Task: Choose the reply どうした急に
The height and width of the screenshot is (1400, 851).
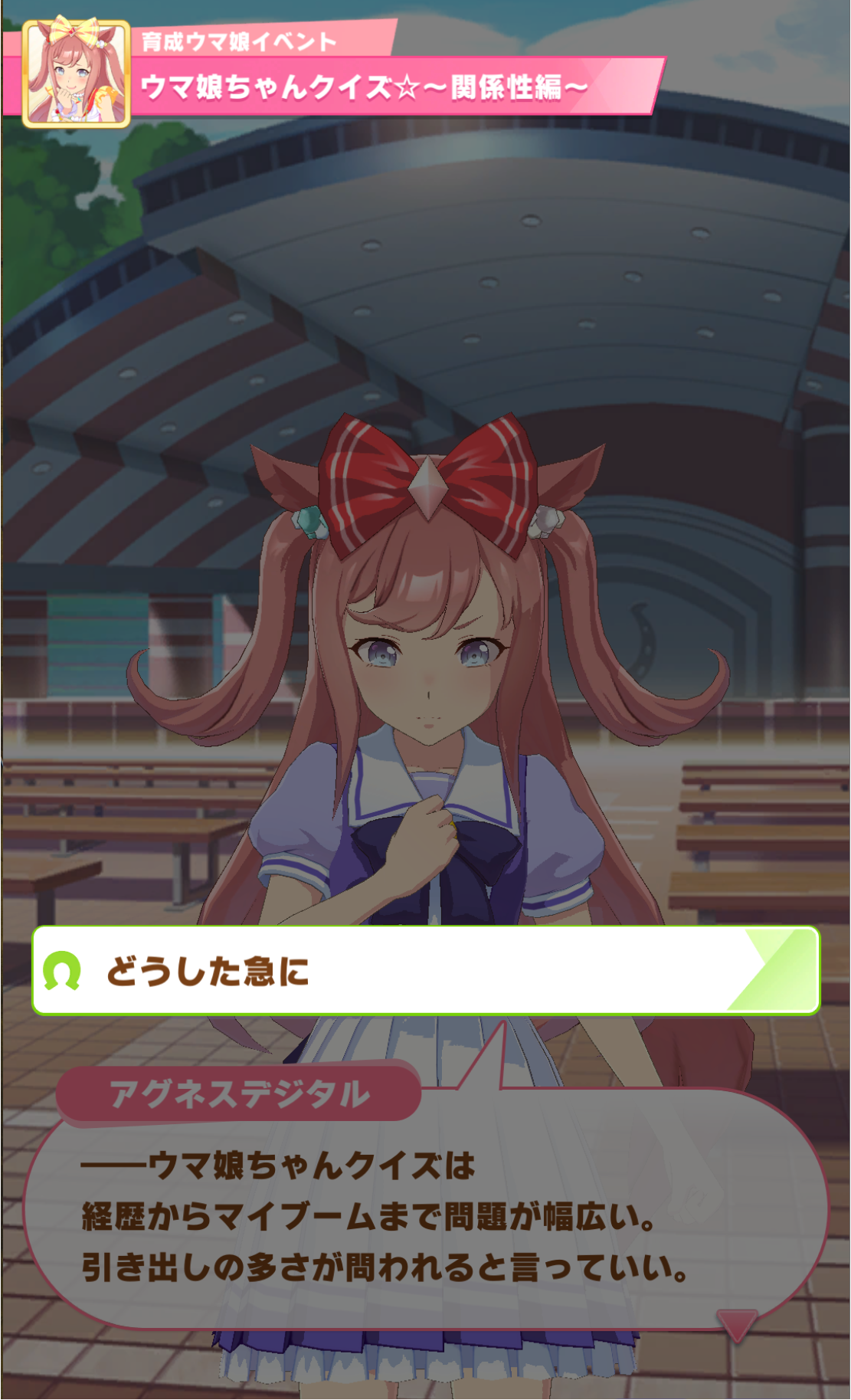Action: pyautogui.click(x=425, y=971)
